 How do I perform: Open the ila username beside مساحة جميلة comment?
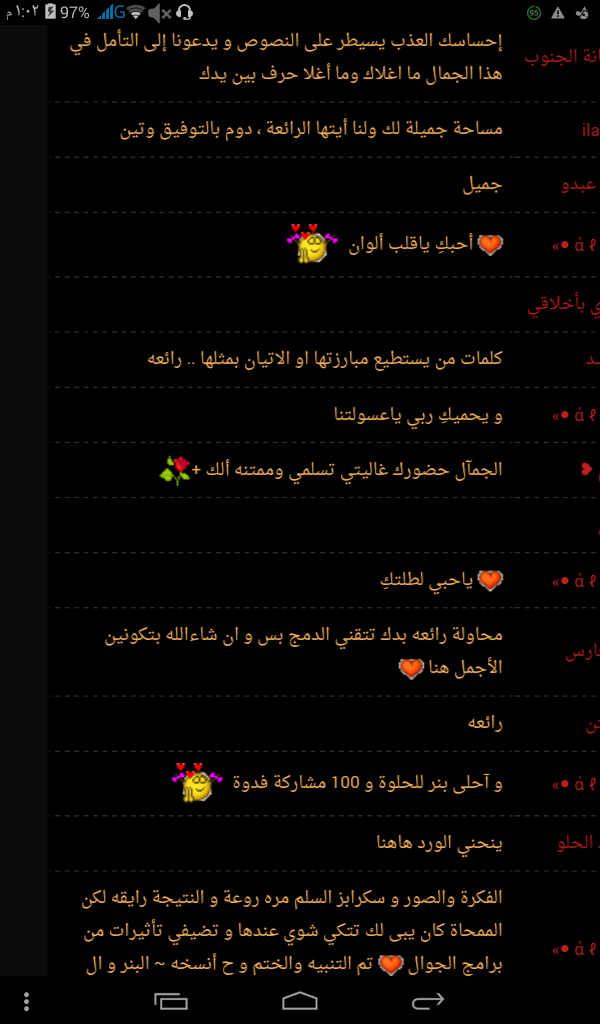point(589,130)
